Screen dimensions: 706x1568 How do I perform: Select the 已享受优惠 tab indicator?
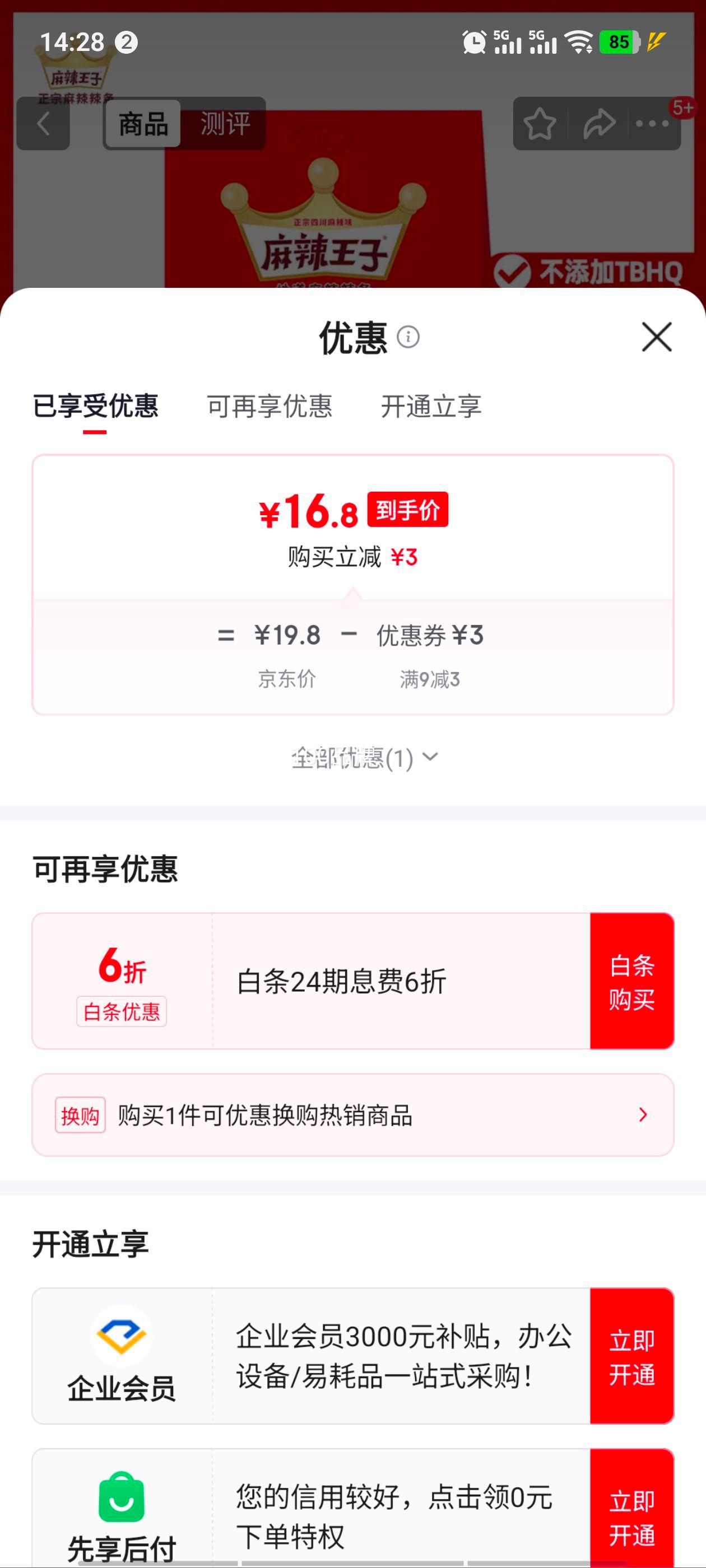coord(95,408)
